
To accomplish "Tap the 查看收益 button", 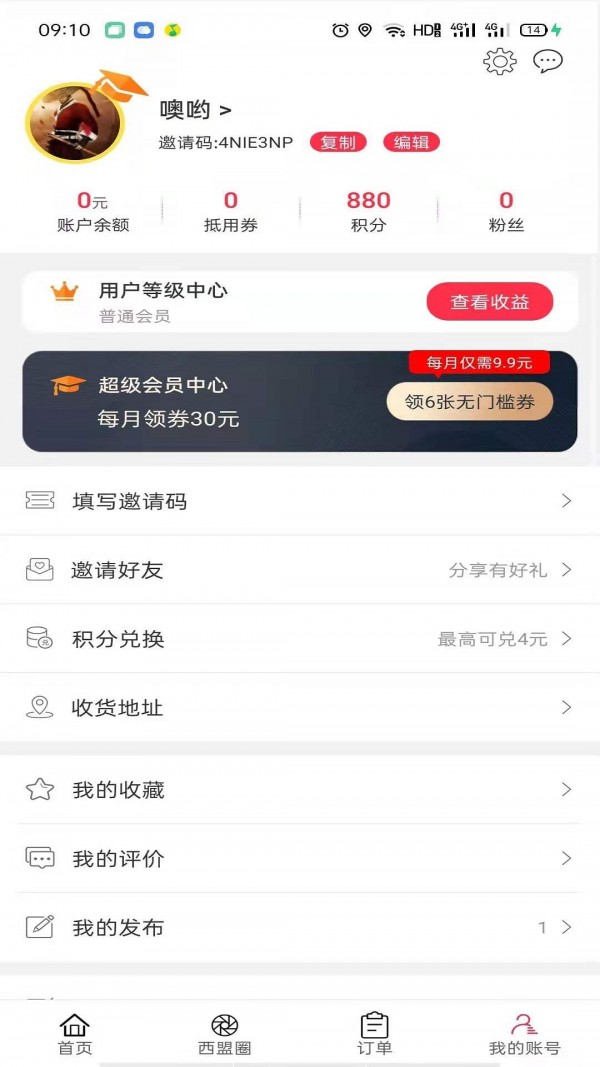I will 489,302.
